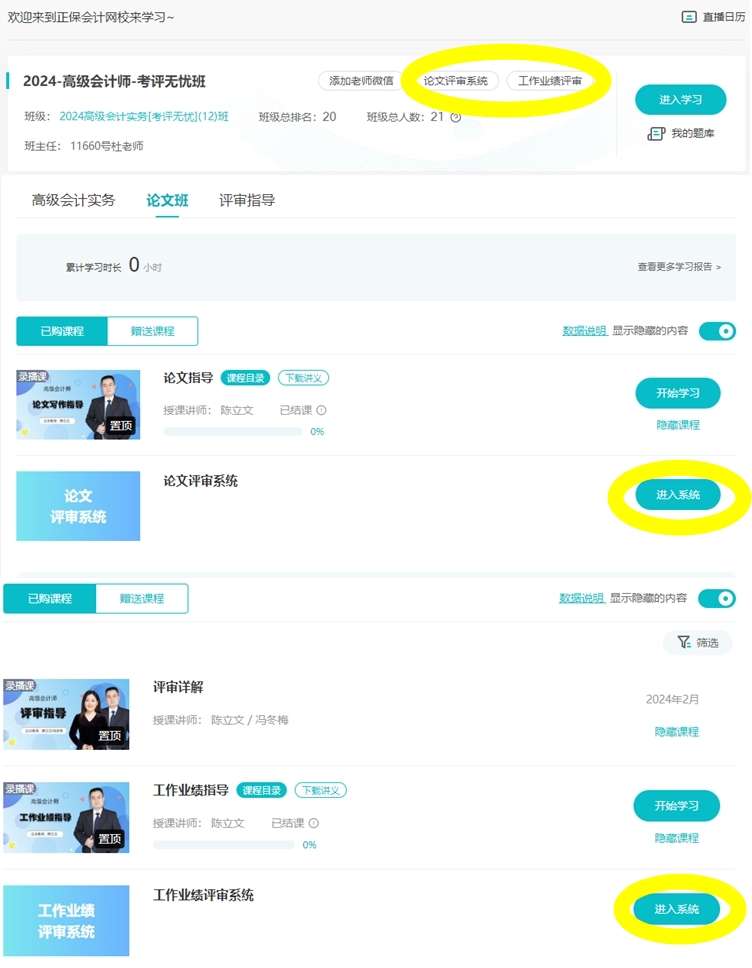This screenshot has height=968, width=752.
Task: Open 课程目录 for 论文指导
Action: pyautogui.click(x=245, y=378)
